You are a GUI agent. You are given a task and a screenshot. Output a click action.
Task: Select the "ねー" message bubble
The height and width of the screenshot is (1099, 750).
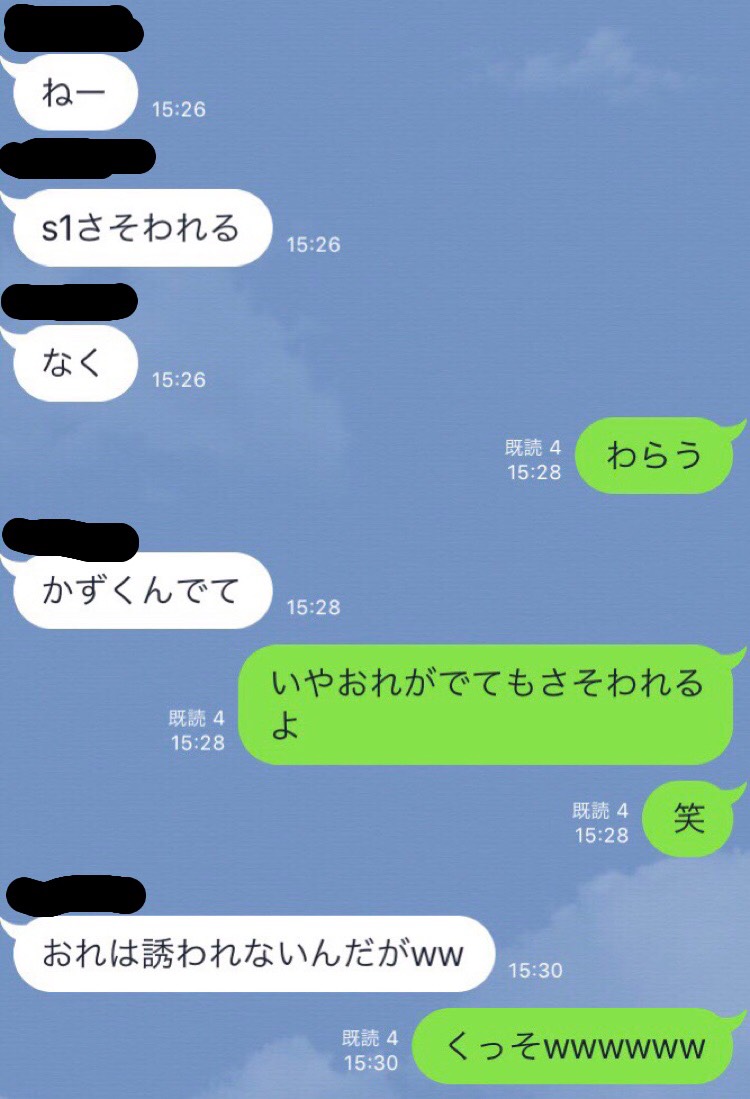click(72, 91)
